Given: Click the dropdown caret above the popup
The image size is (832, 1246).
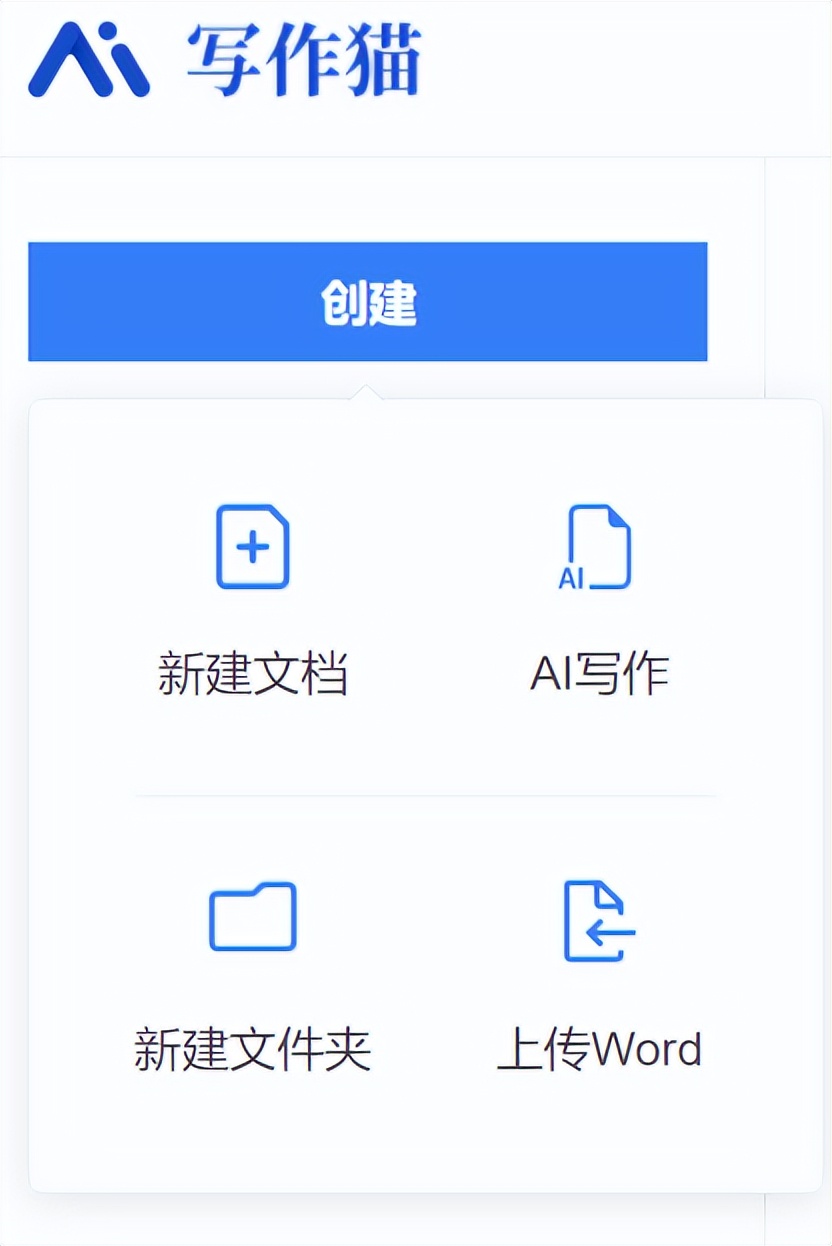Looking at the screenshot, I should 368,392.
